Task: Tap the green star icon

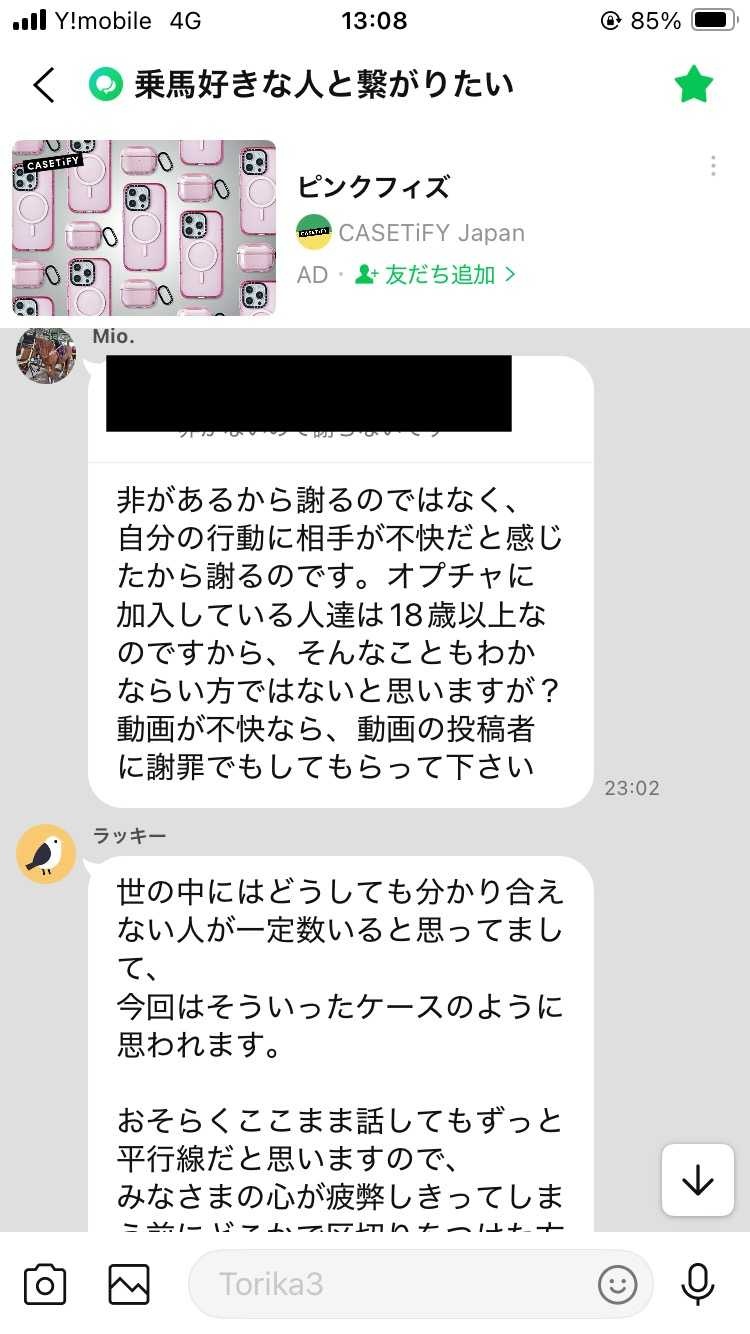Action: (693, 85)
